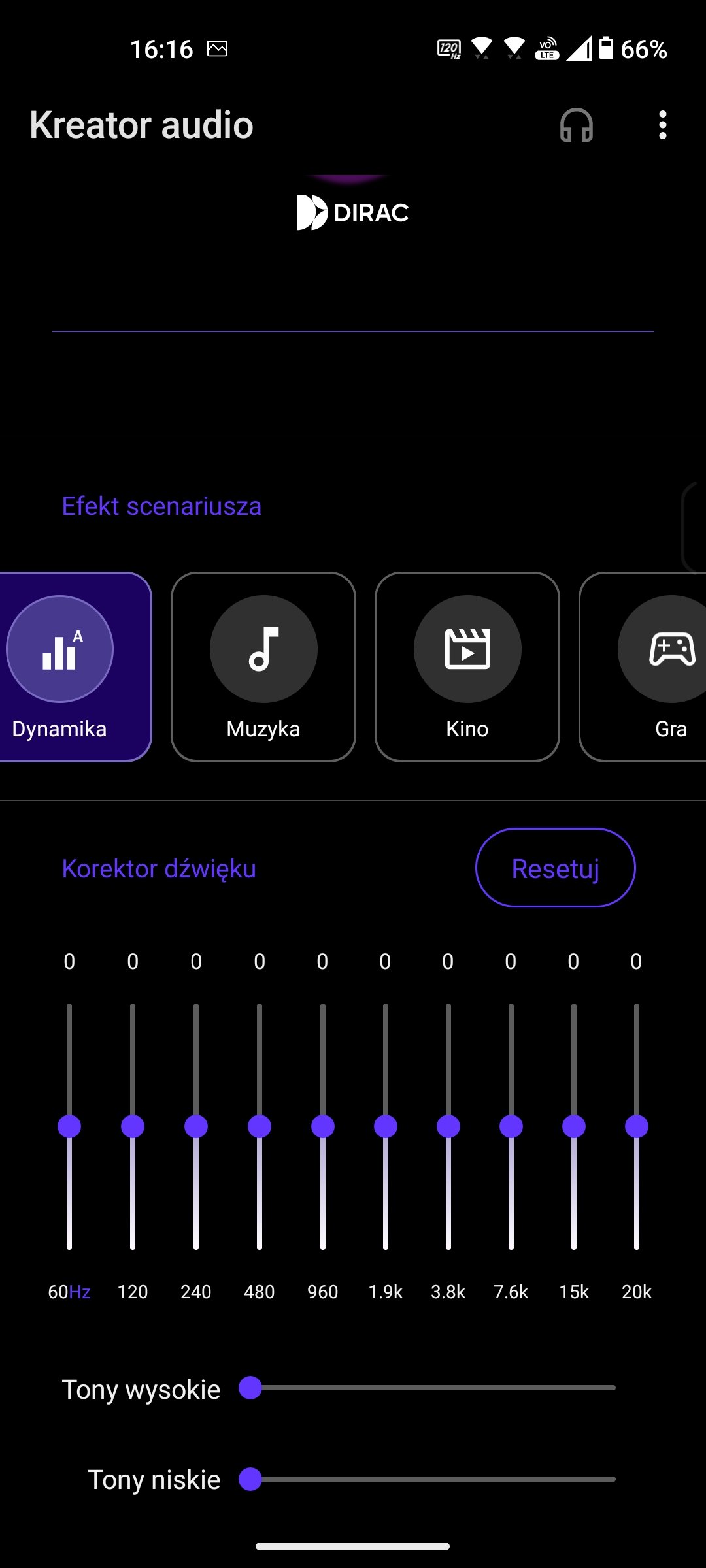Tap the 960 equalizer band slider
This screenshot has width=706, height=1568.
(x=323, y=1126)
